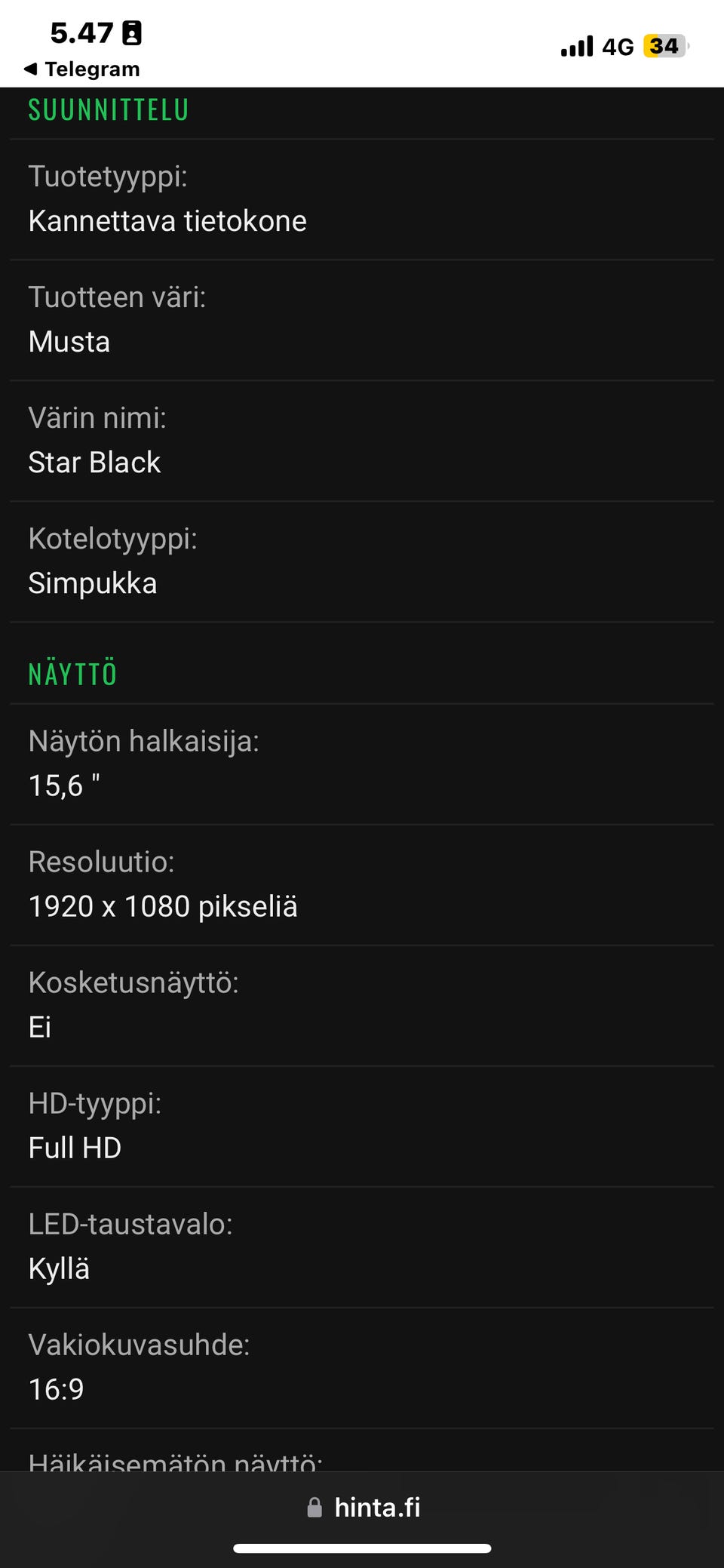
Task: Tap the hinta.fi address bar
Action: (364, 1507)
